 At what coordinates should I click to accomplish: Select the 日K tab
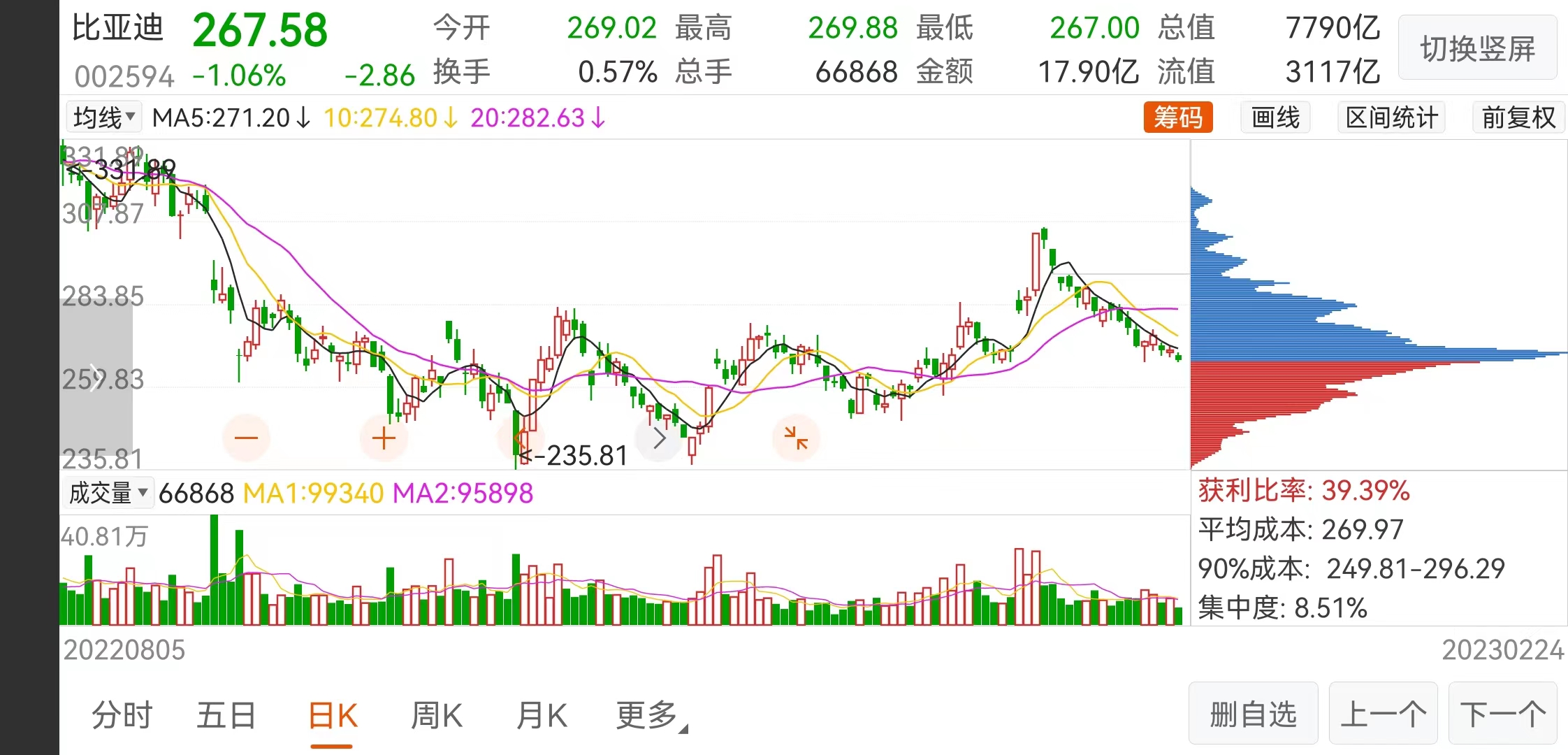pyautogui.click(x=333, y=715)
